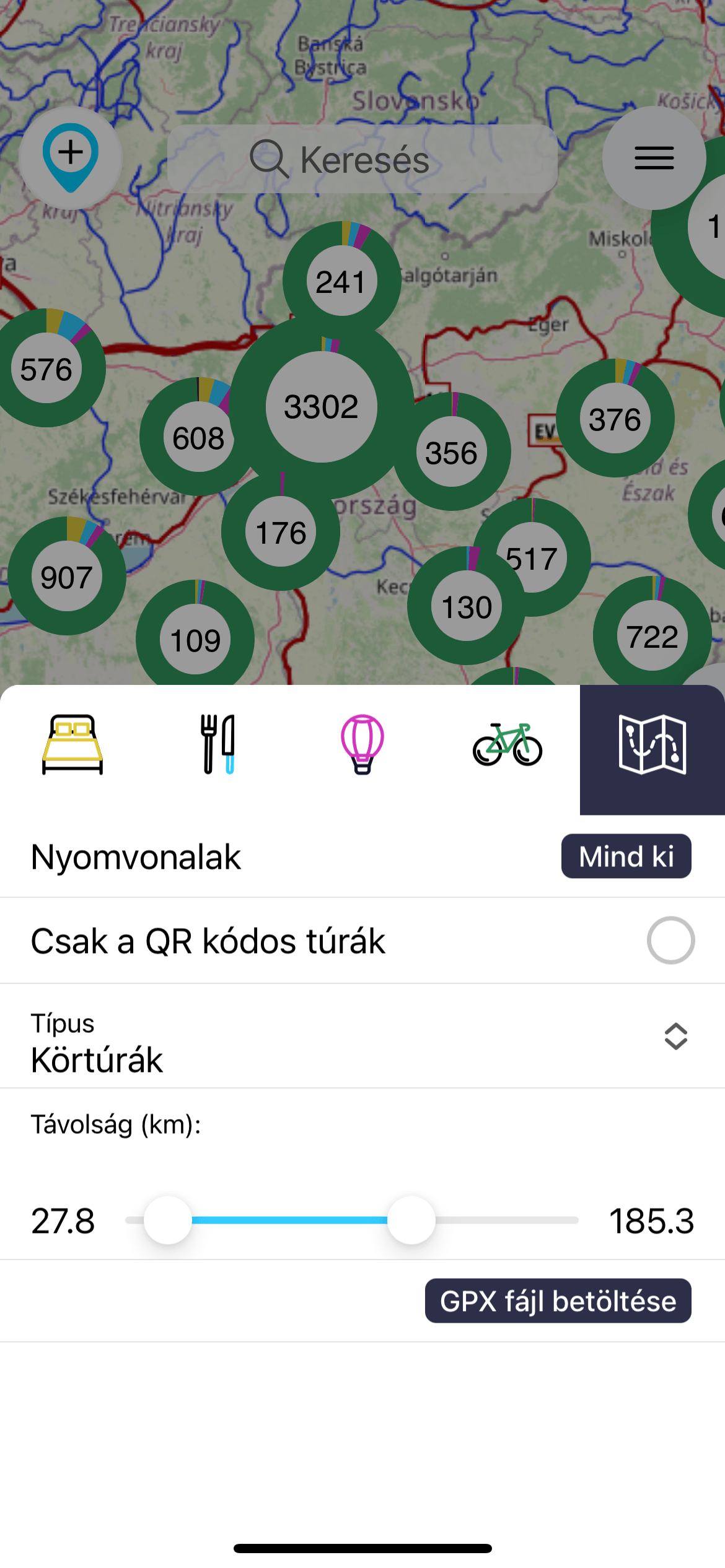Select the routes map tab
Viewport: 725px width, 1568px height.
(x=652, y=750)
